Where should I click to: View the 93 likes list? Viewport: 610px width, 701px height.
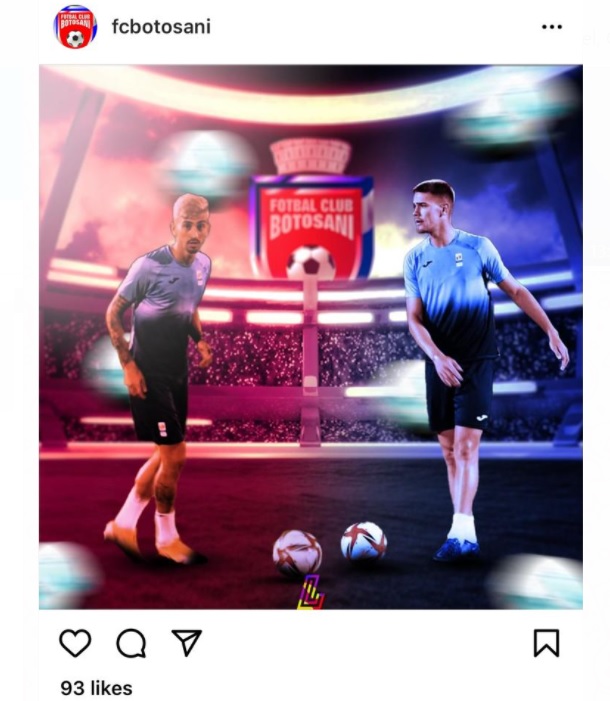point(96,688)
